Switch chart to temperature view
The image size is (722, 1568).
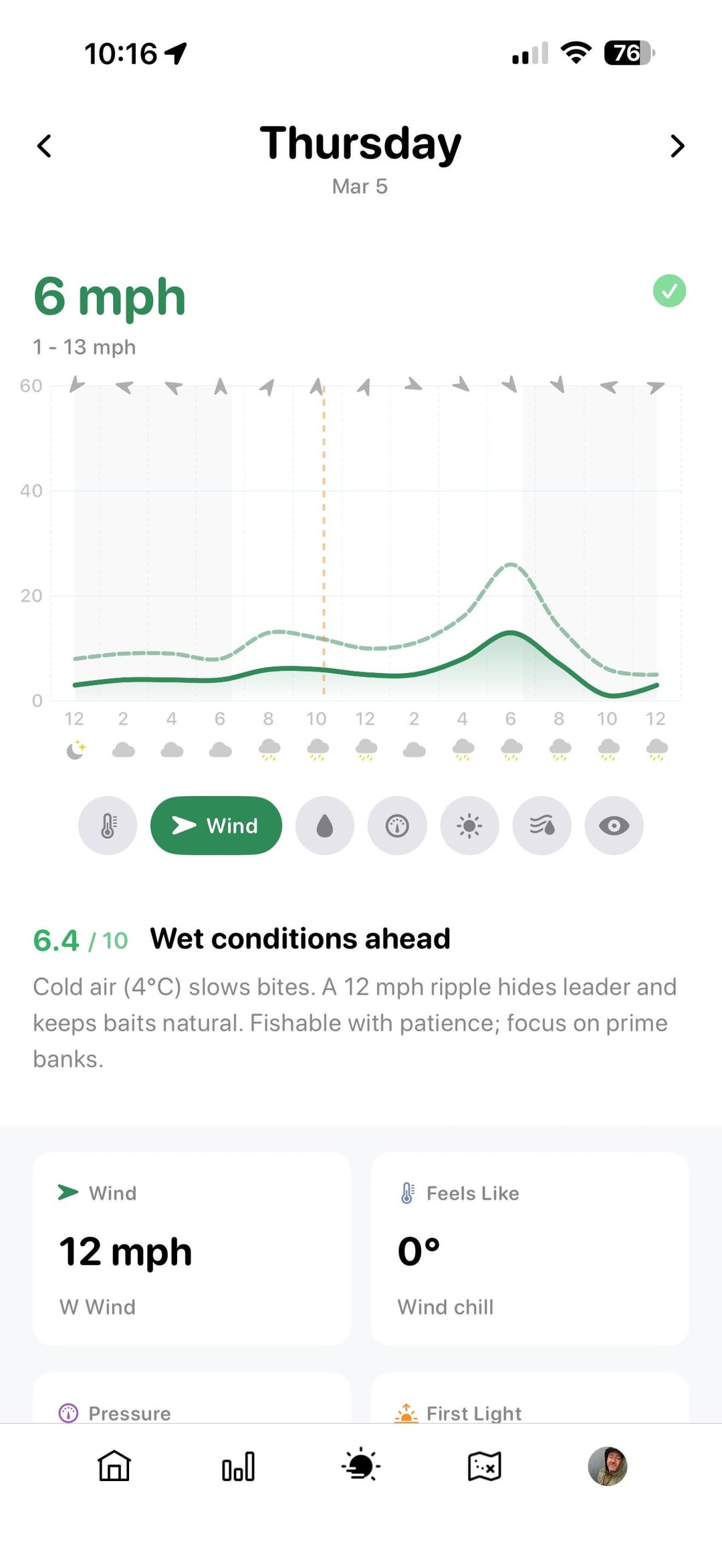coord(108,825)
